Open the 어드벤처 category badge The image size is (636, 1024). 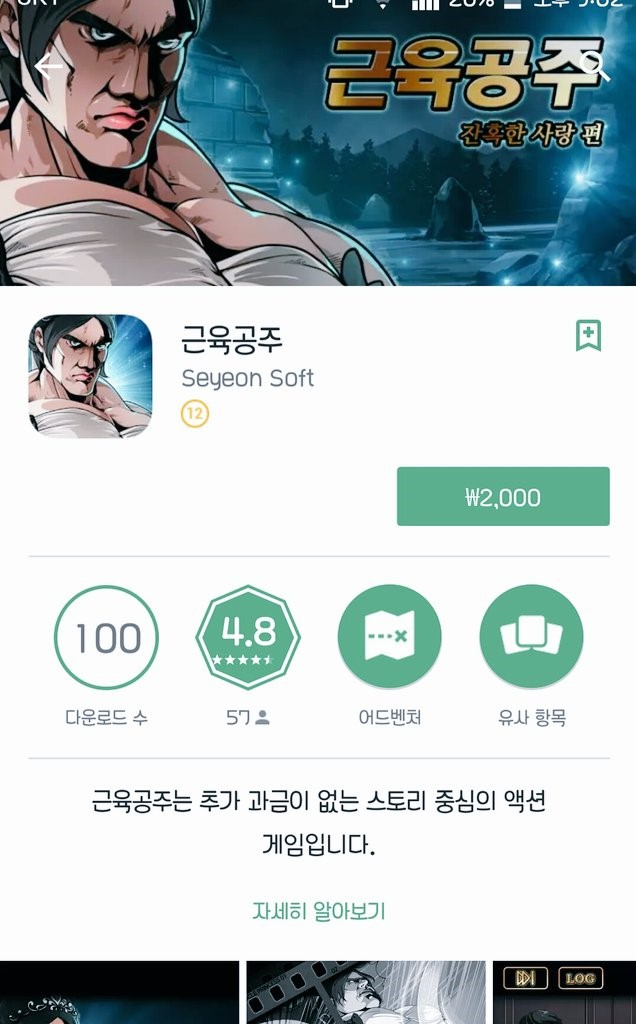click(x=389, y=637)
